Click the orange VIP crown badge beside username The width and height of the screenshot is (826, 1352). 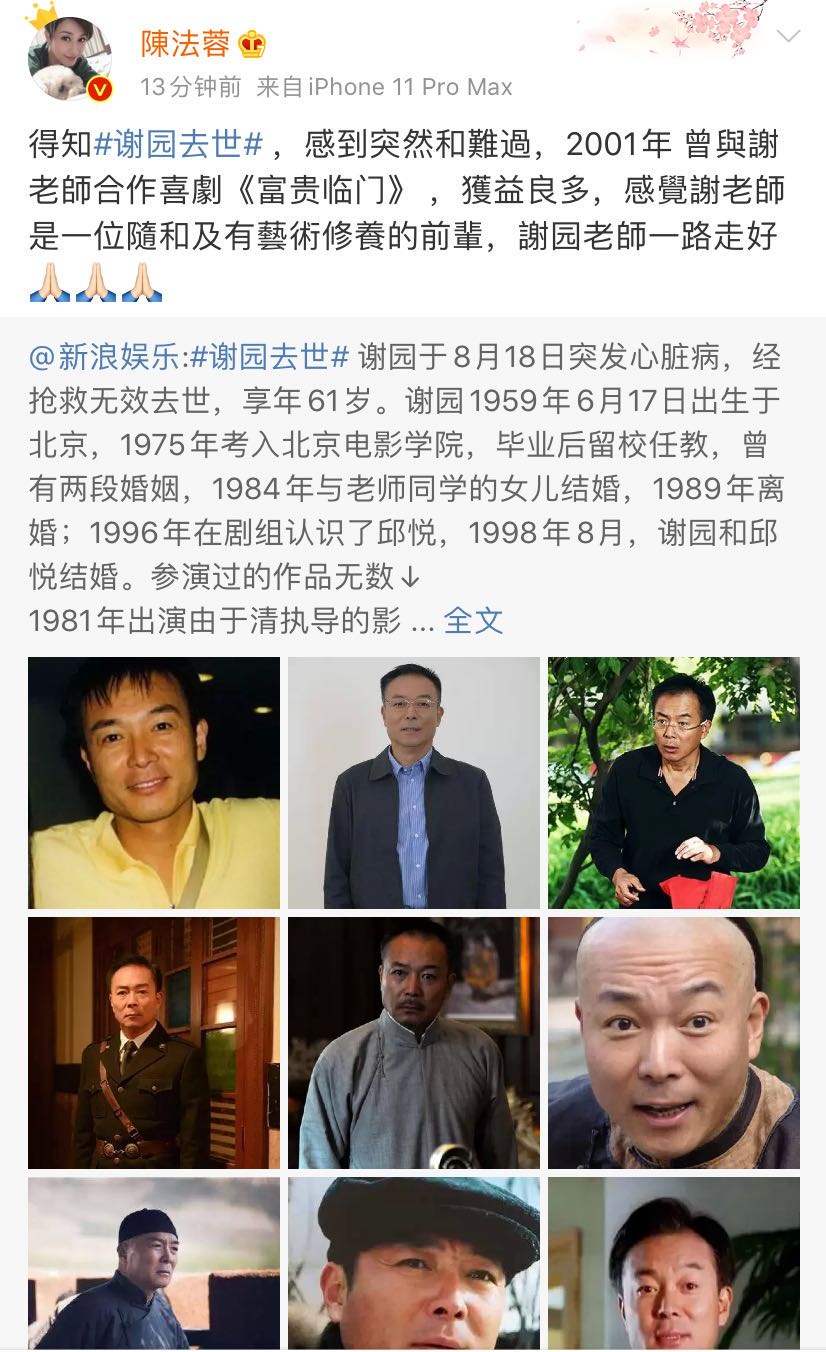coord(254,44)
